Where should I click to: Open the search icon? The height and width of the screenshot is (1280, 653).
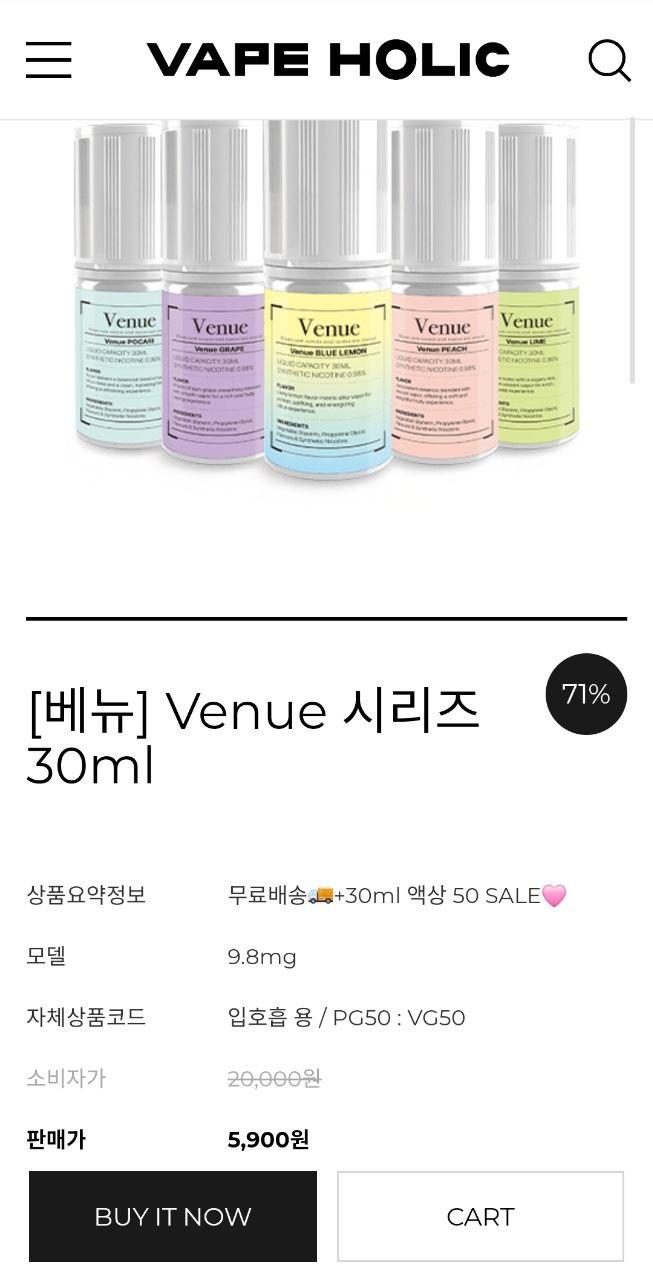pyautogui.click(x=608, y=60)
